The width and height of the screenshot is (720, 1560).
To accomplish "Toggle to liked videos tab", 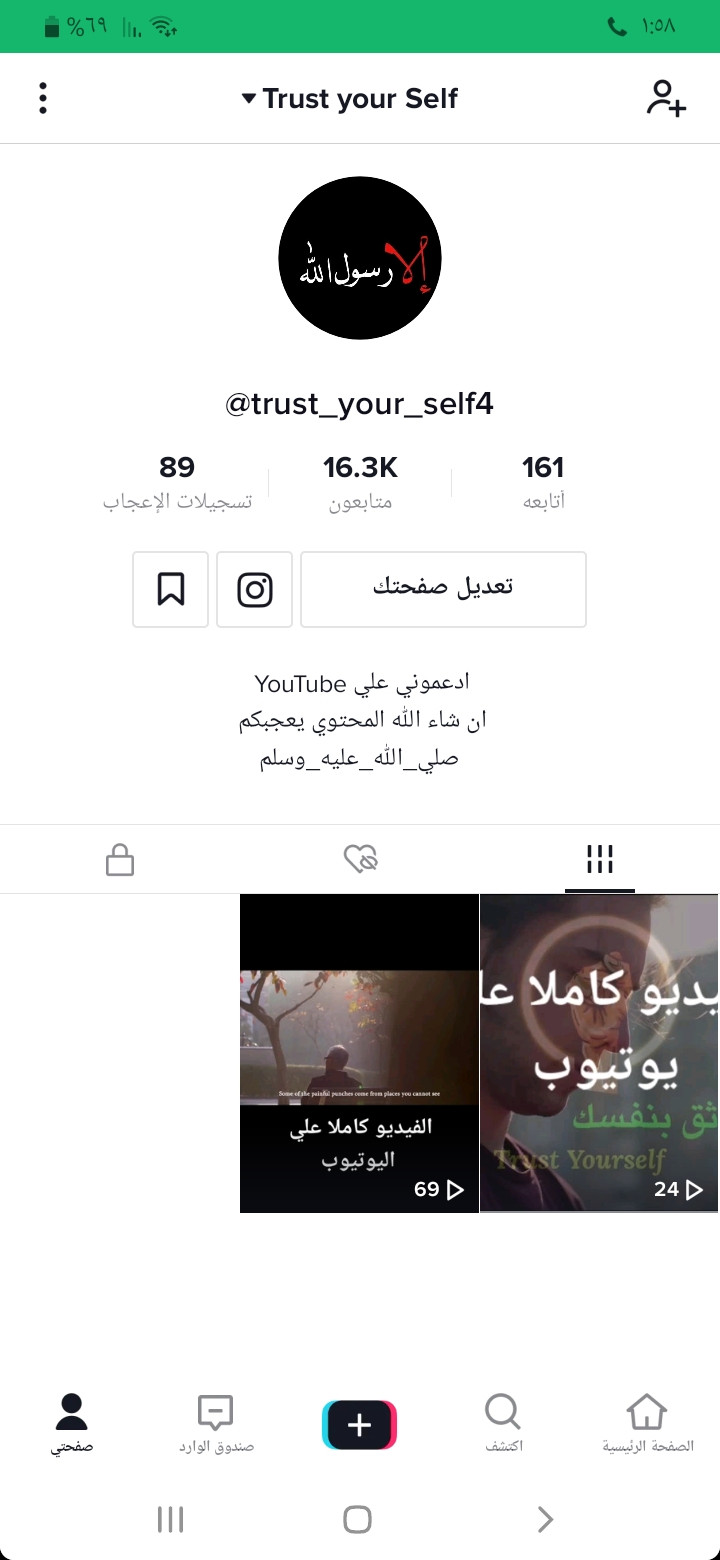I will tap(360, 858).
